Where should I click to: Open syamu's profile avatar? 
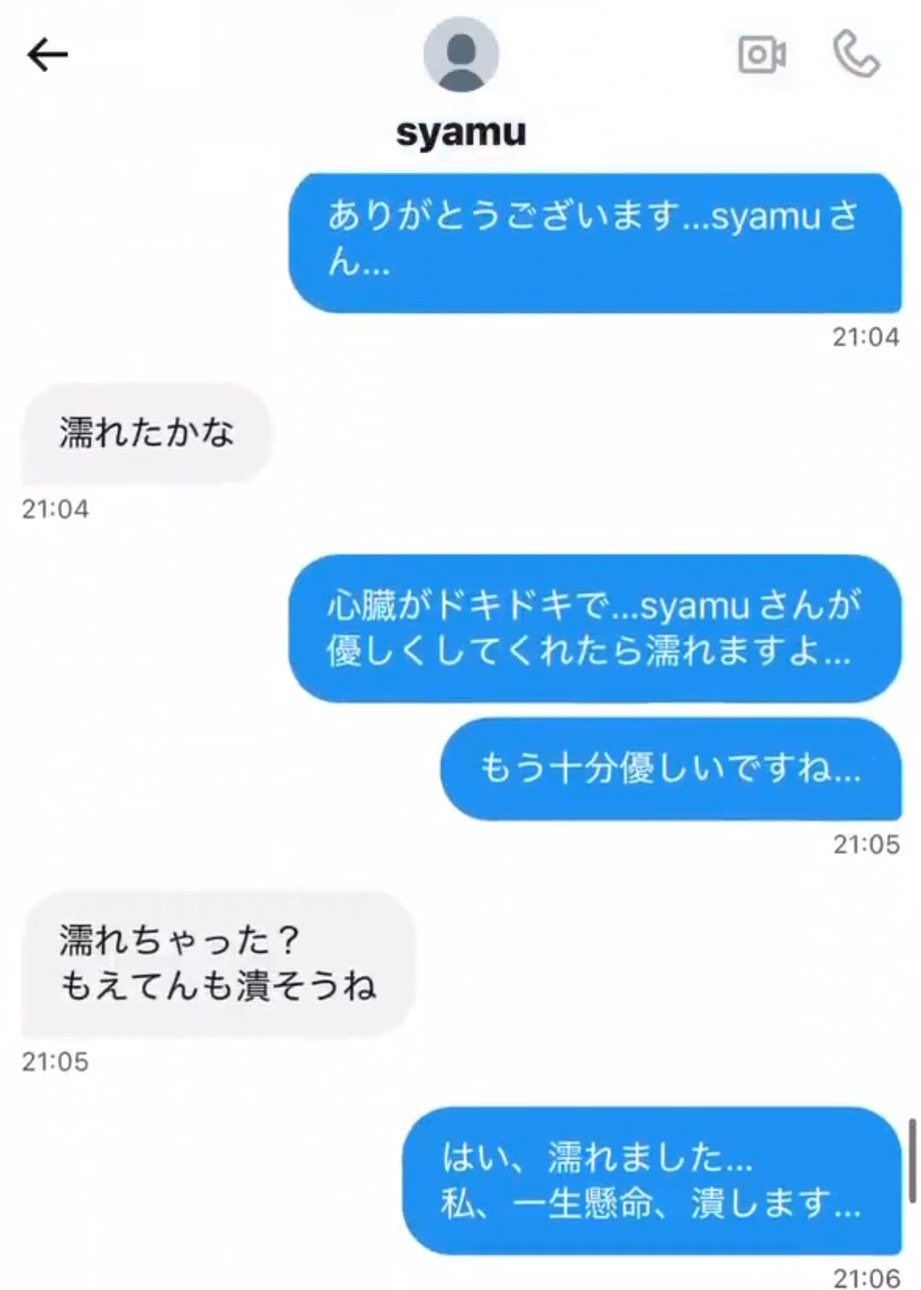461,55
